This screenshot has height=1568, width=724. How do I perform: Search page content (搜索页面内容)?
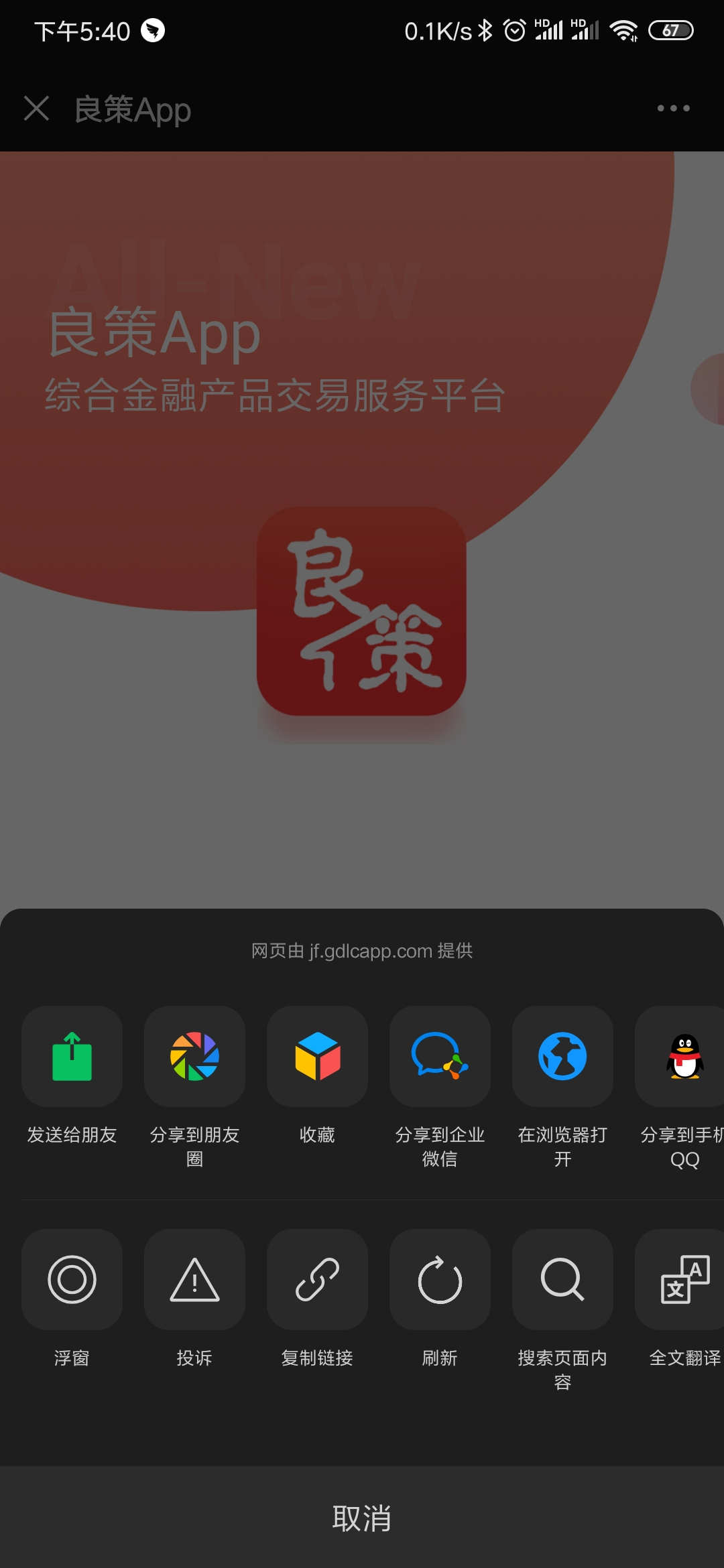click(562, 1279)
